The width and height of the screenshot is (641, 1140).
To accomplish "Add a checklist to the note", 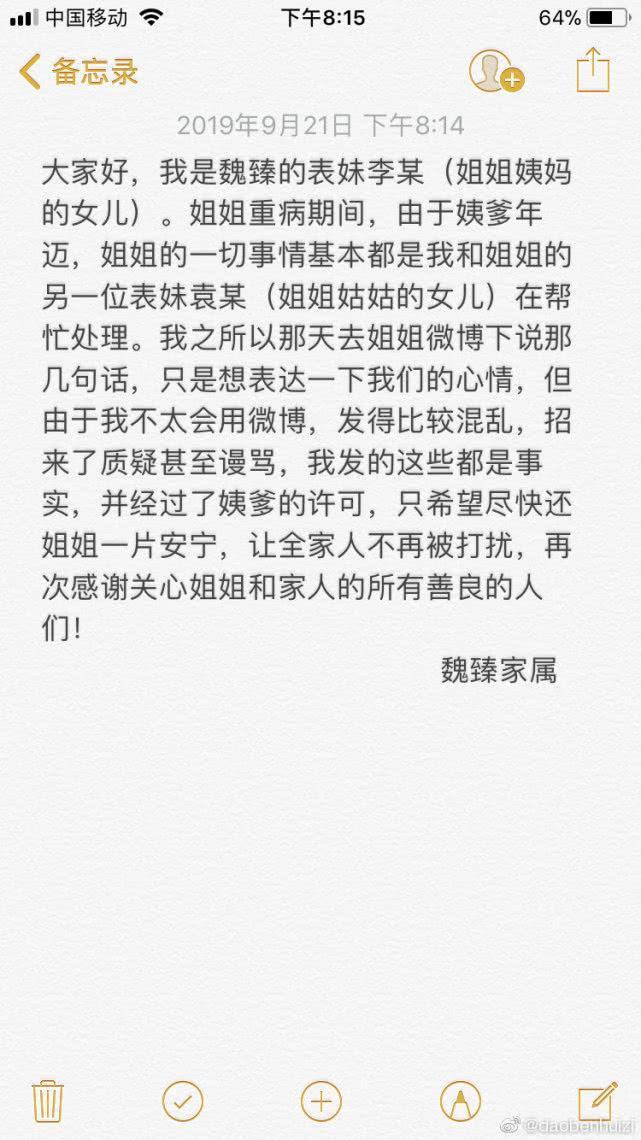I will point(182,1101).
